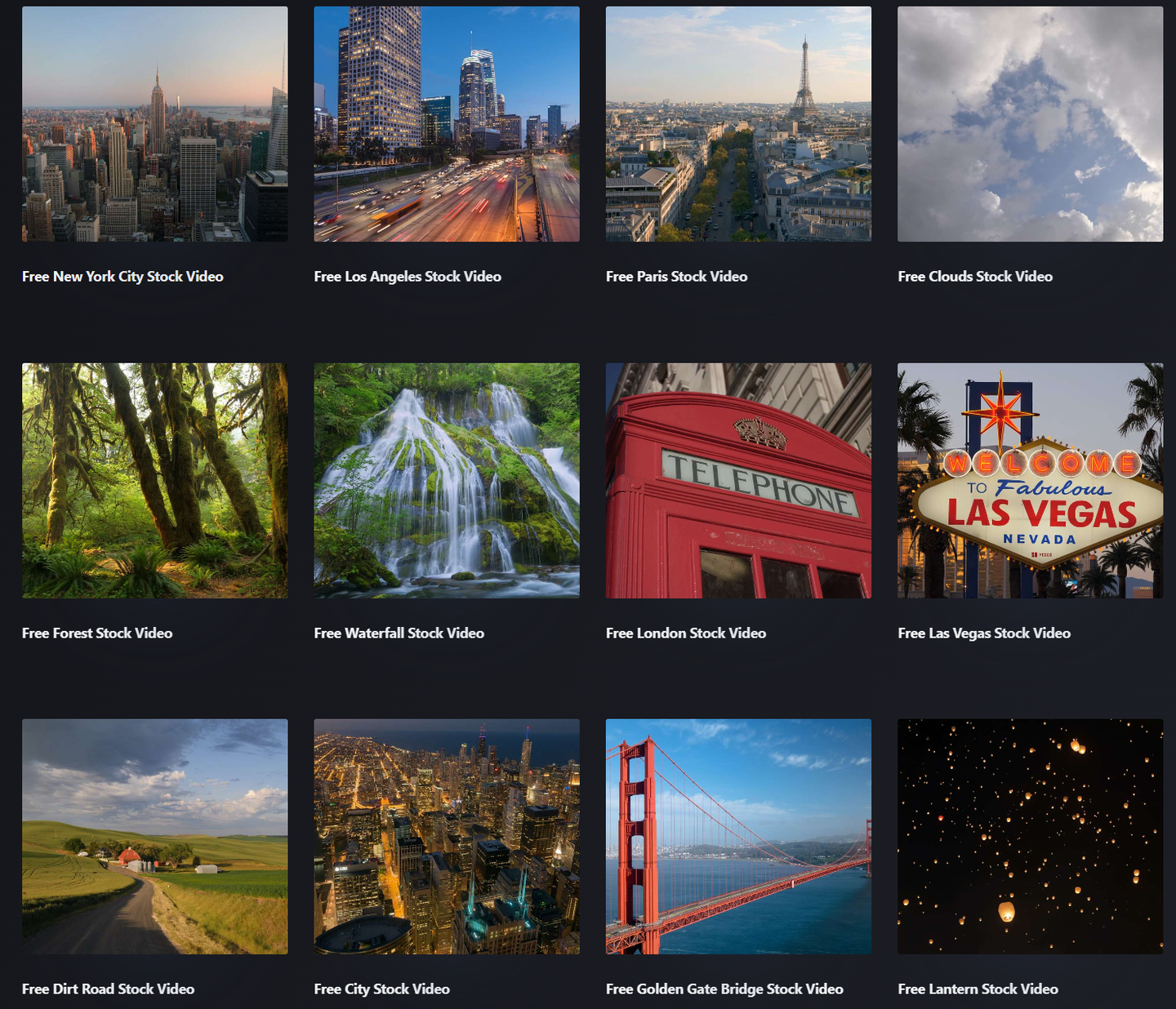
Task: Select the London stock video thumbnail
Action: (x=738, y=480)
